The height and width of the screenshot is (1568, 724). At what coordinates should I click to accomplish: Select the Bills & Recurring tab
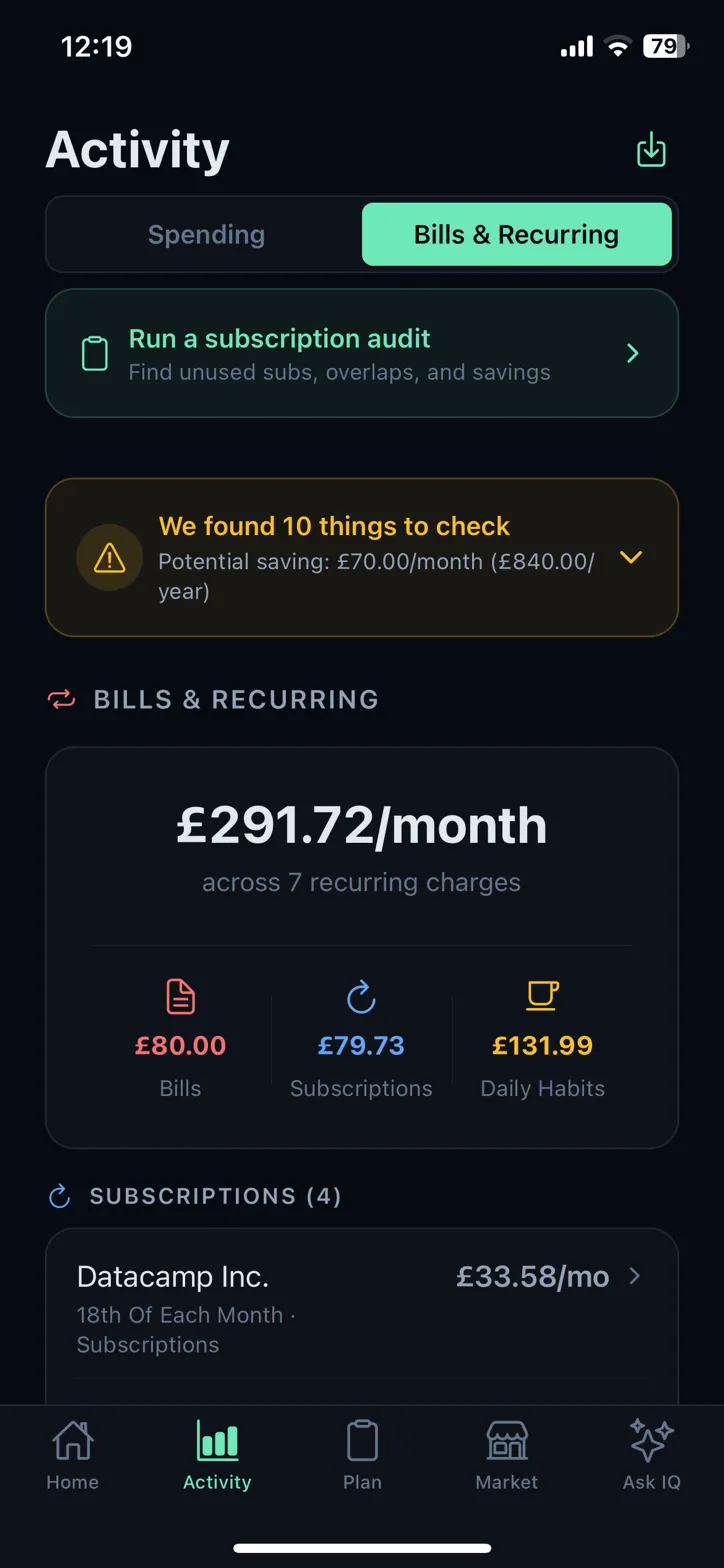(x=516, y=234)
